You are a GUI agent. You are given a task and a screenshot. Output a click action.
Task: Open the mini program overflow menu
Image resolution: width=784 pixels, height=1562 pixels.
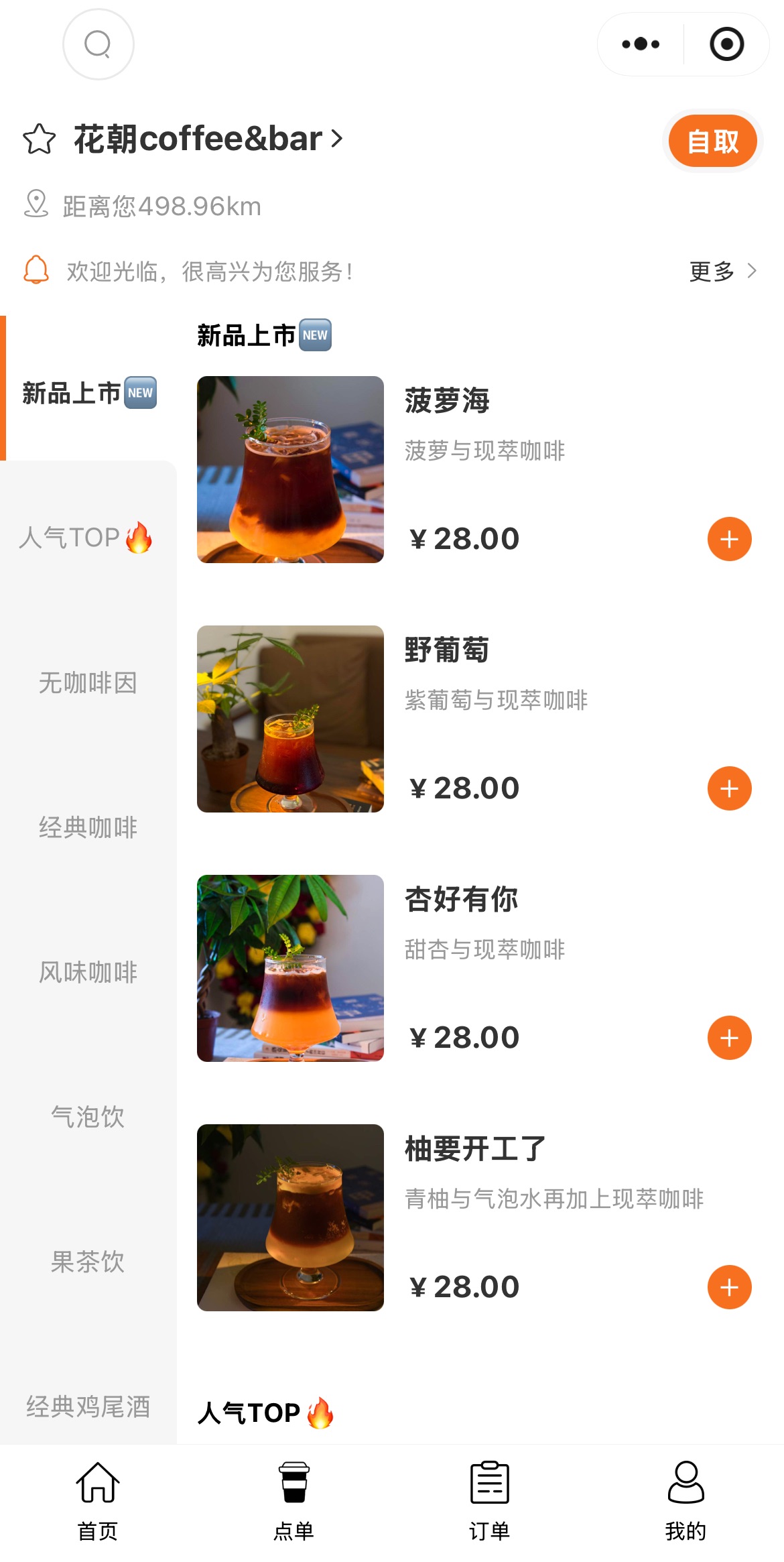coord(641,44)
